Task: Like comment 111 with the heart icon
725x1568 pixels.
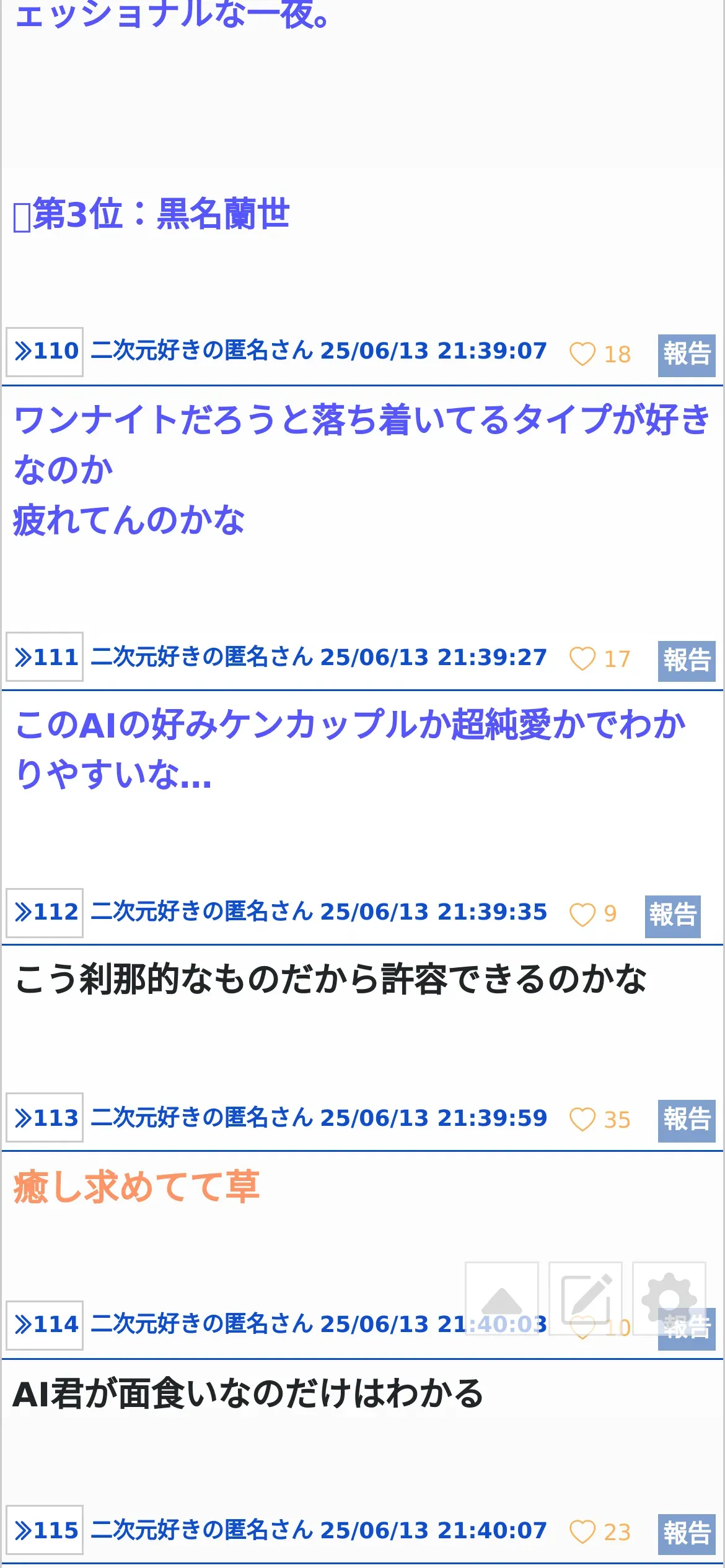Action: click(x=582, y=659)
